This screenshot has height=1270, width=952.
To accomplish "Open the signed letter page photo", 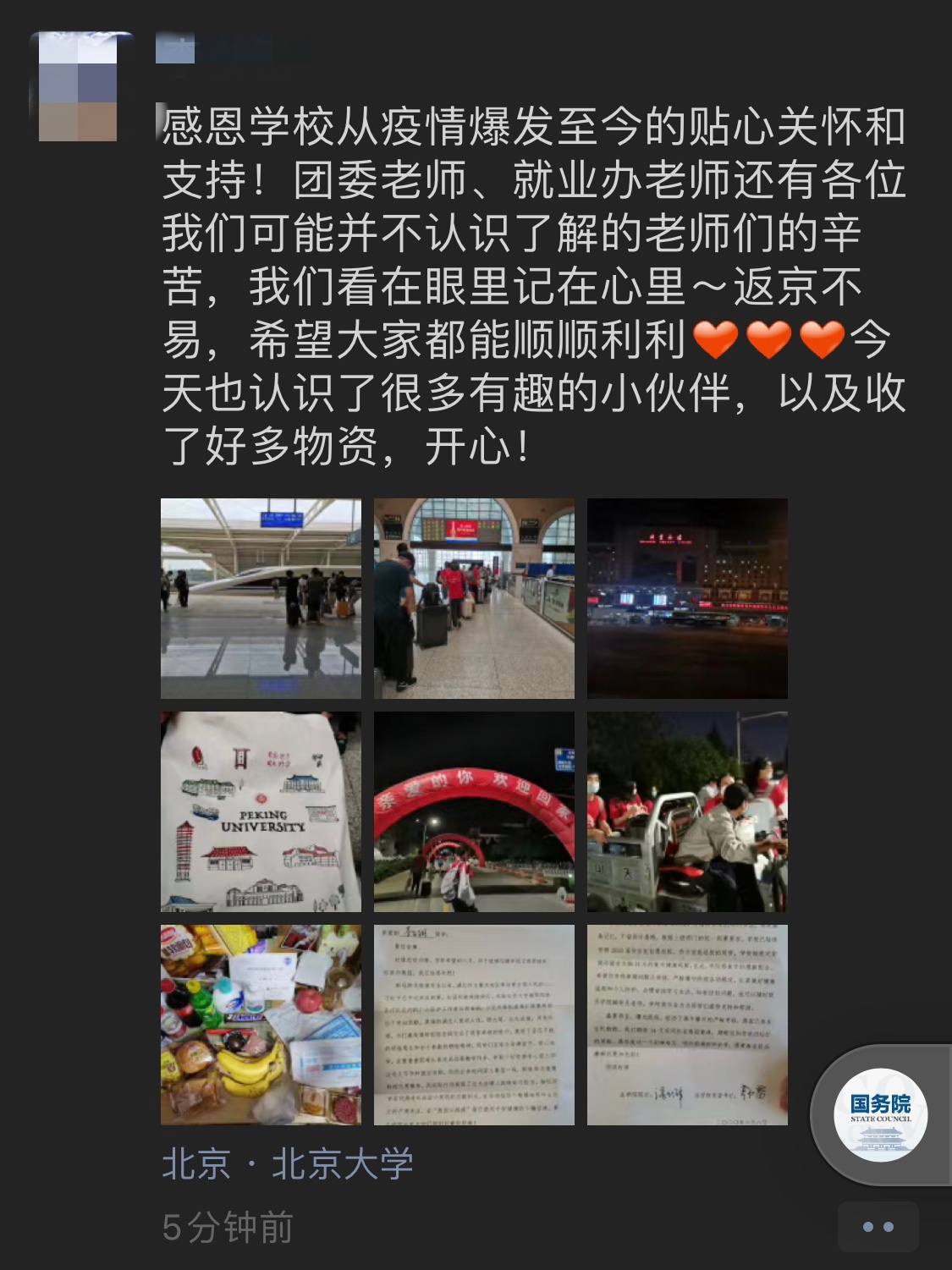I will [x=687, y=1025].
